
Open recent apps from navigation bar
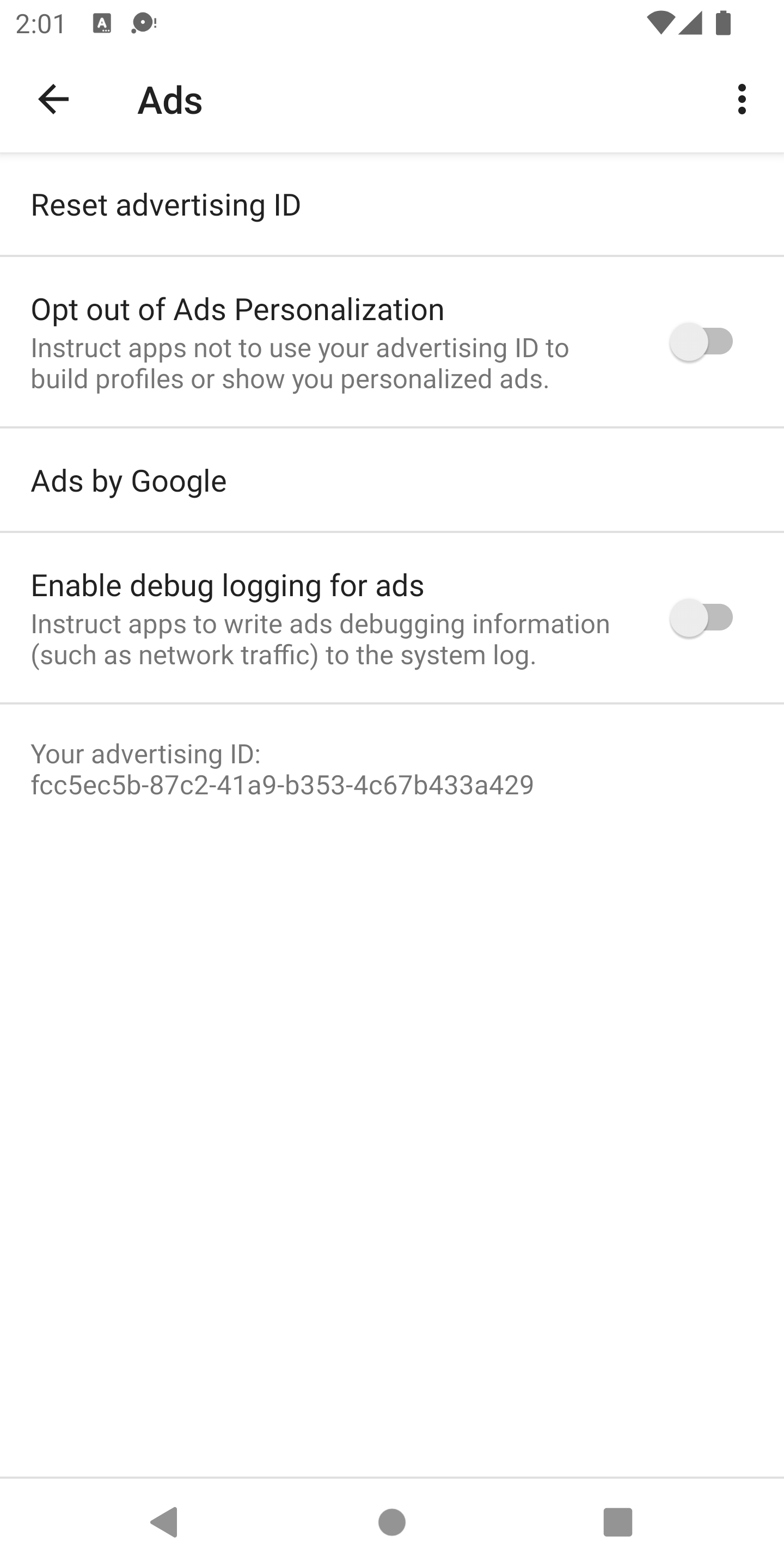click(617, 1522)
